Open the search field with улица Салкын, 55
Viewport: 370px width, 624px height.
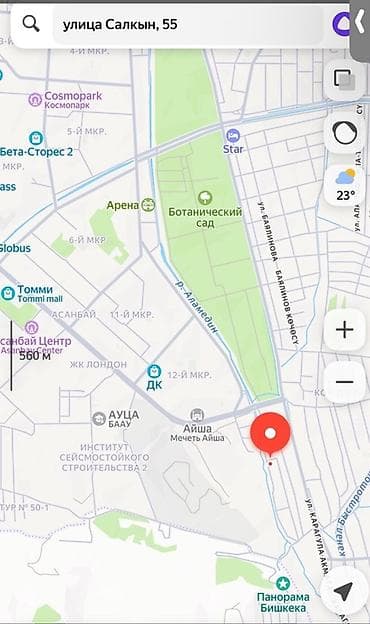188,25
